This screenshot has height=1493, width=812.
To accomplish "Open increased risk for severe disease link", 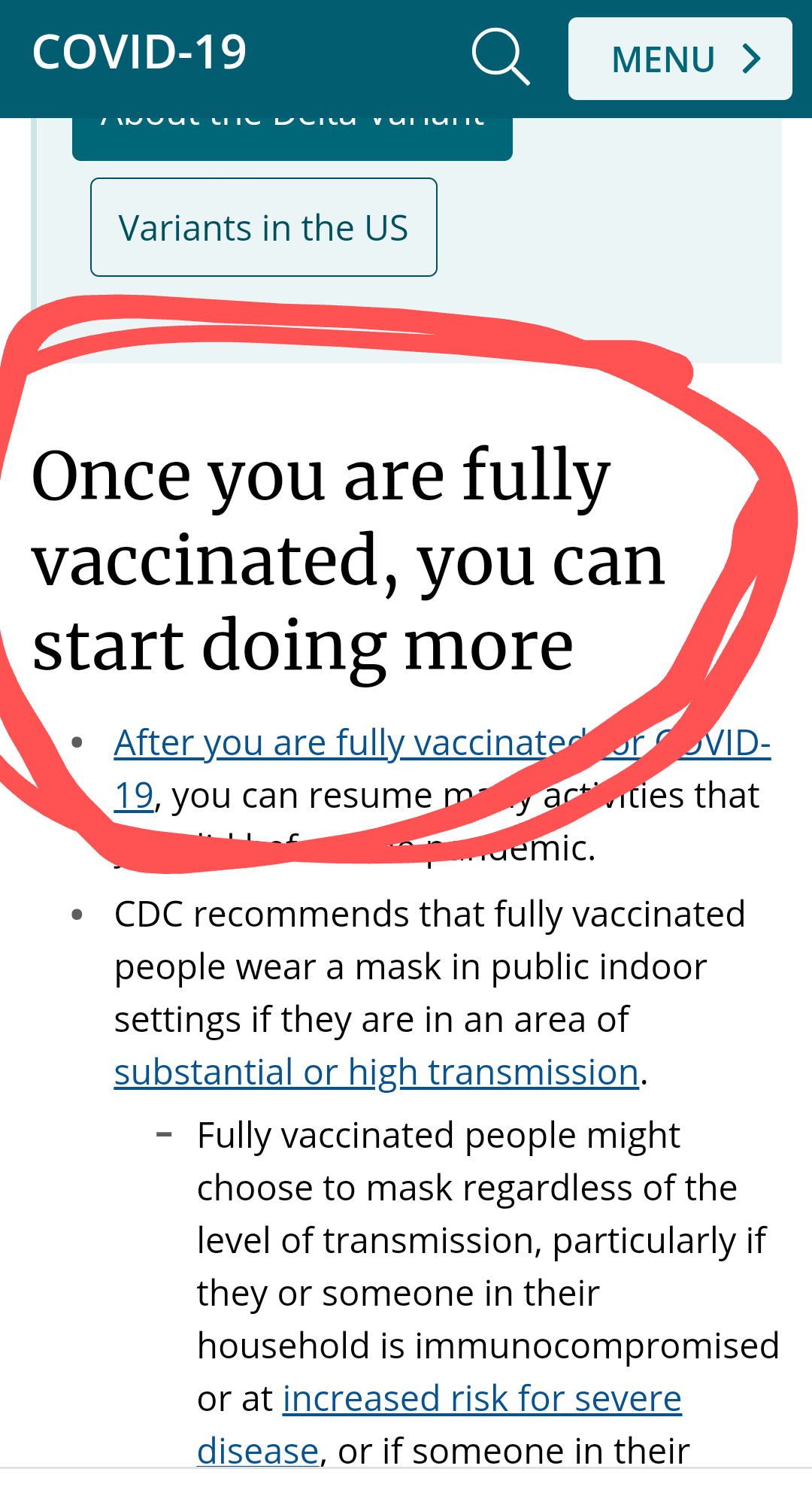I will click(x=439, y=1424).
